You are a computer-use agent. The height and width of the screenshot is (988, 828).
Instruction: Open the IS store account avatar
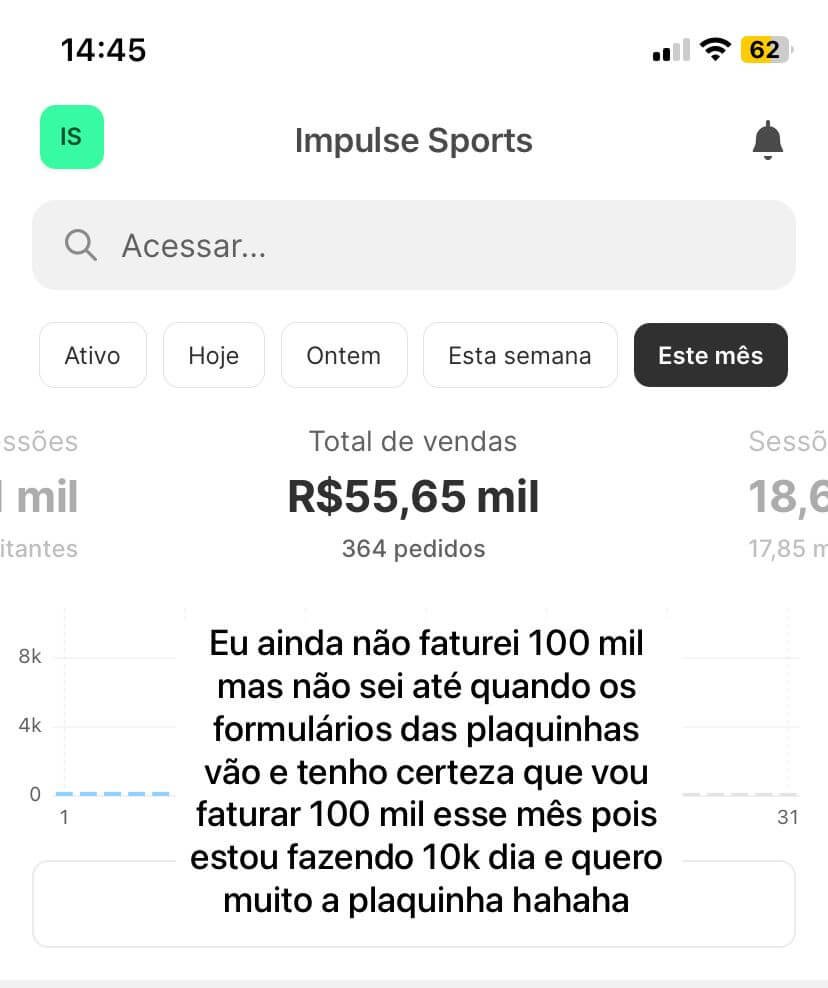pyautogui.click(x=71, y=137)
